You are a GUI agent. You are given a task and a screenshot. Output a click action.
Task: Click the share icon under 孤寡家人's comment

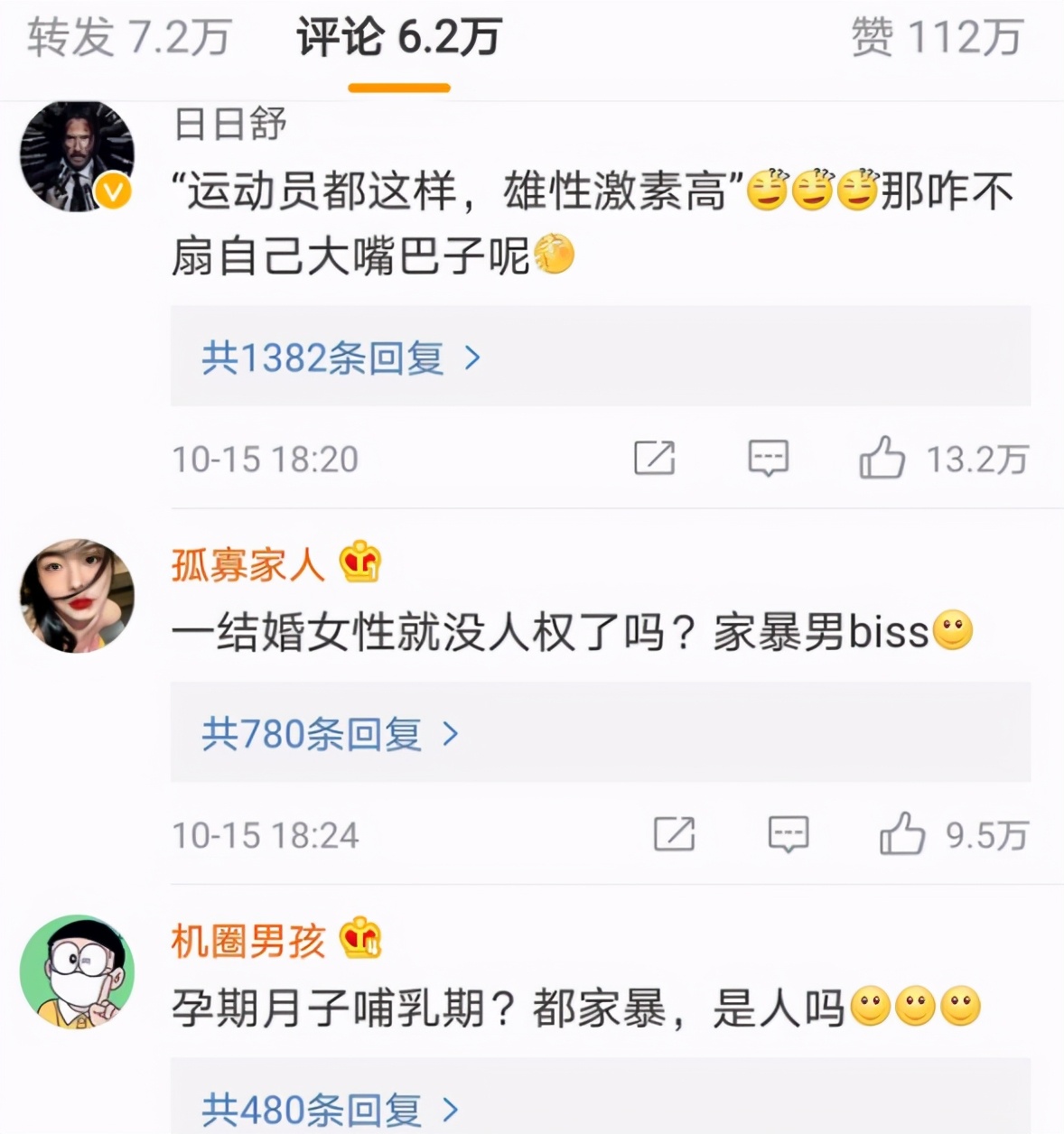click(674, 835)
